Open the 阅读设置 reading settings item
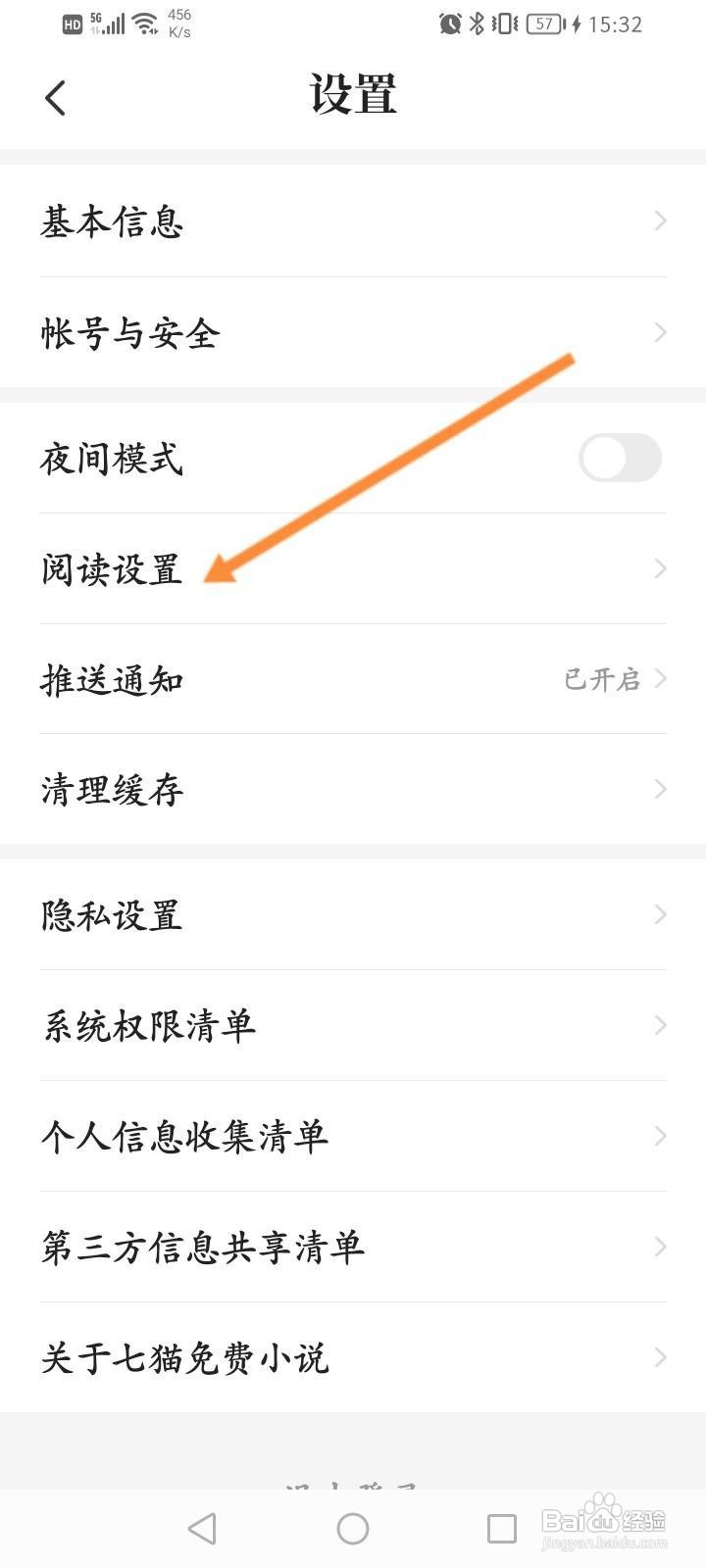This screenshot has width=706, height=1568. click(x=113, y=568)
